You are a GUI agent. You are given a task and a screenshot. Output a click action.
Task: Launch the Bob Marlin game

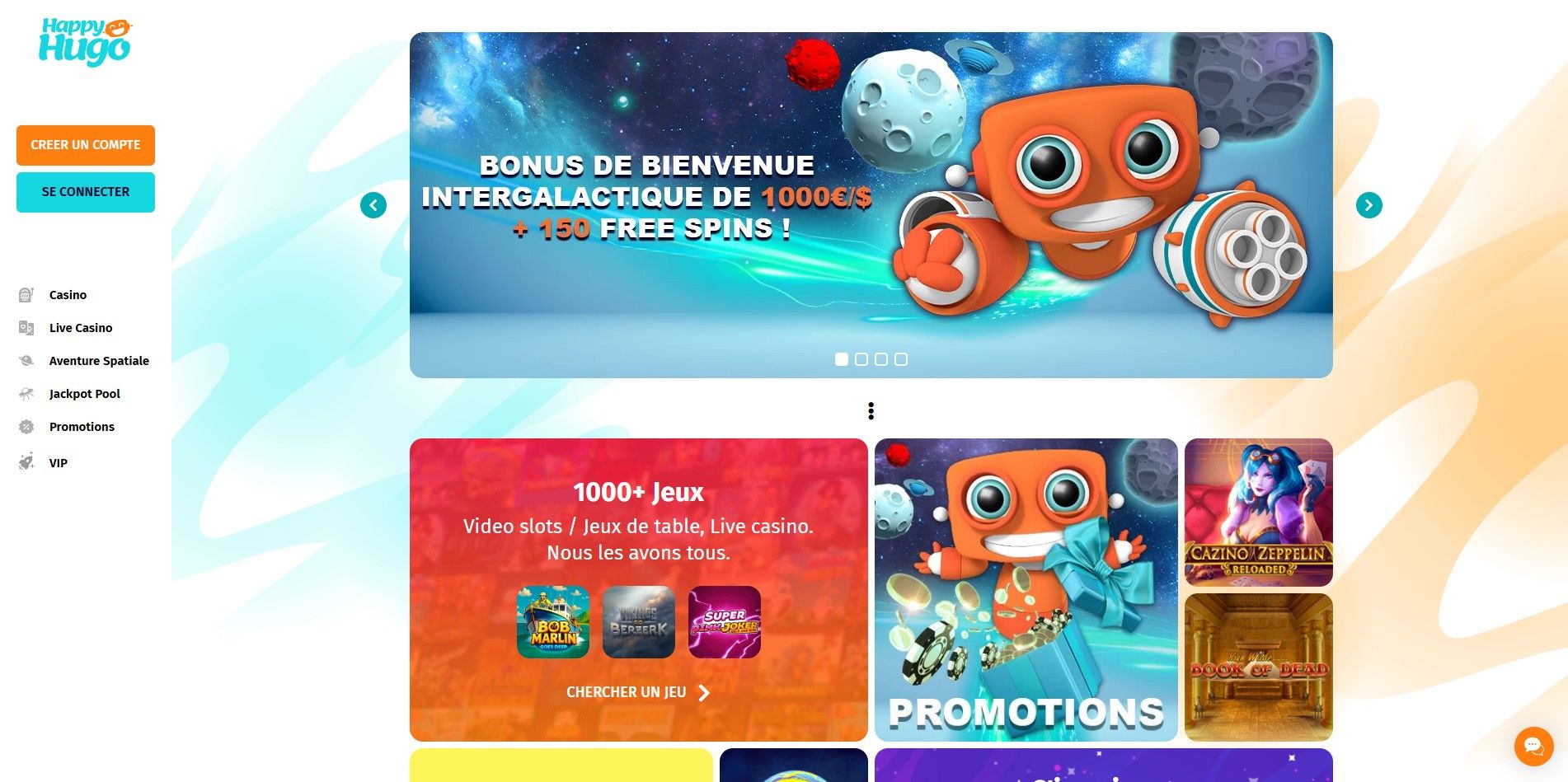553,622
